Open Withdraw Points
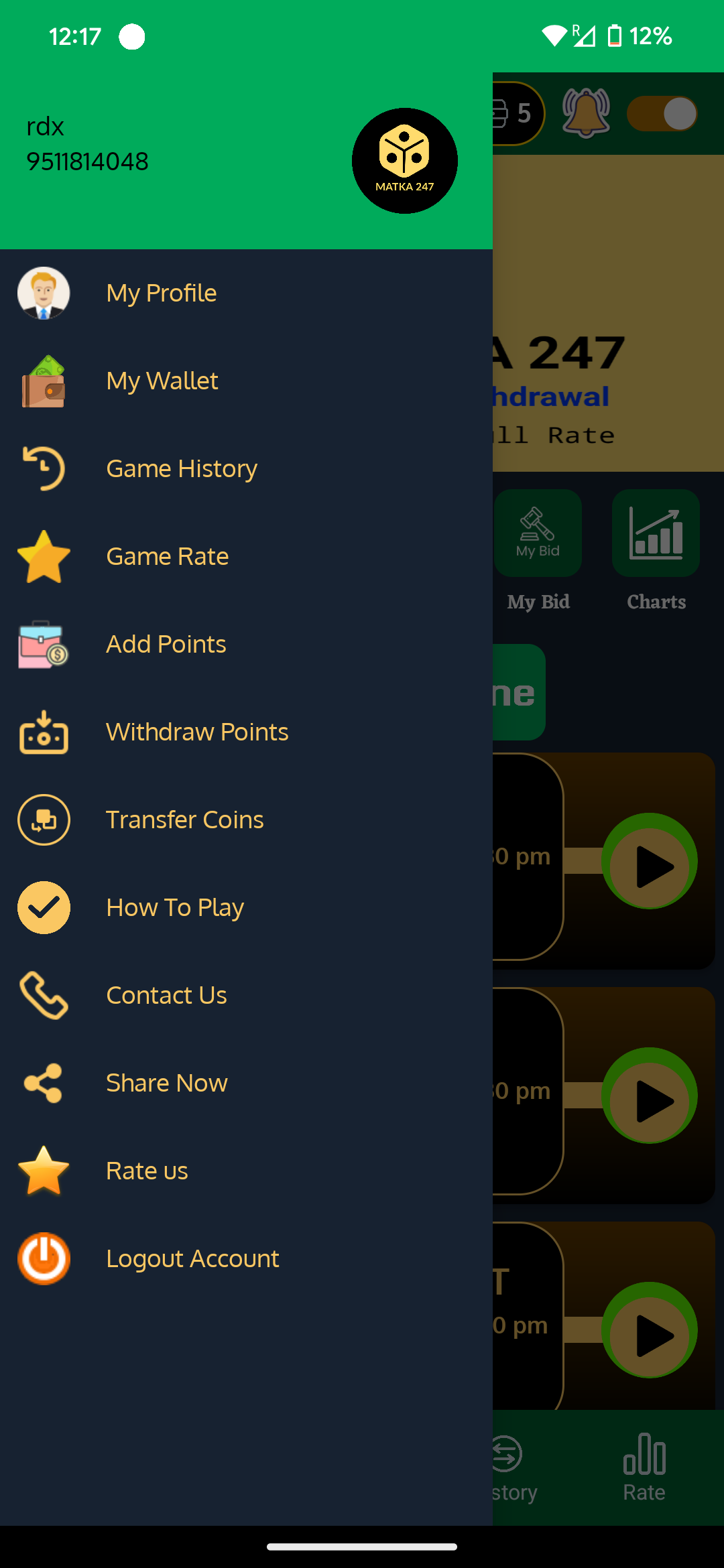 coord(196,732)
